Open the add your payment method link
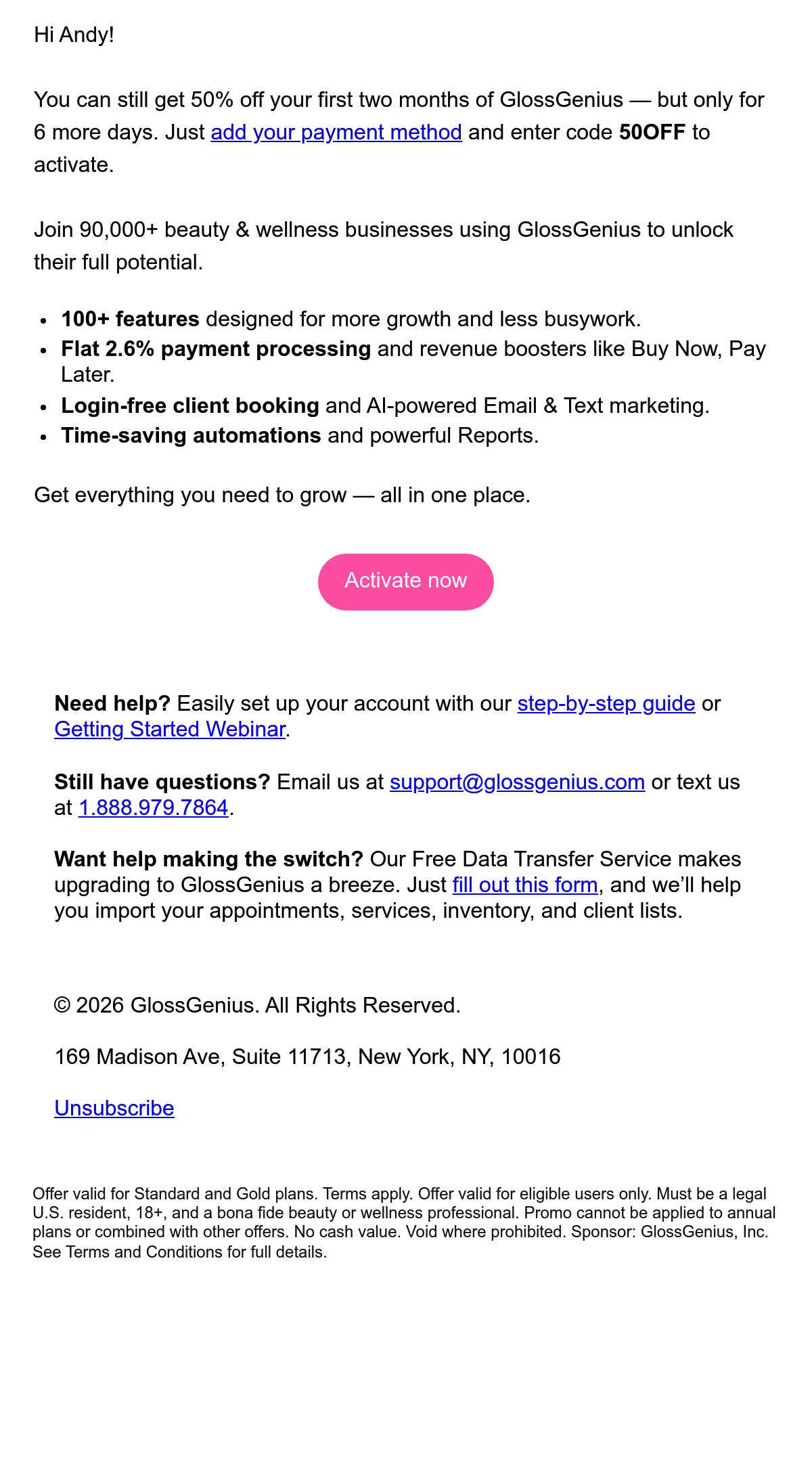The width and height of the screenshot is (812, 1462). [336, 132]
